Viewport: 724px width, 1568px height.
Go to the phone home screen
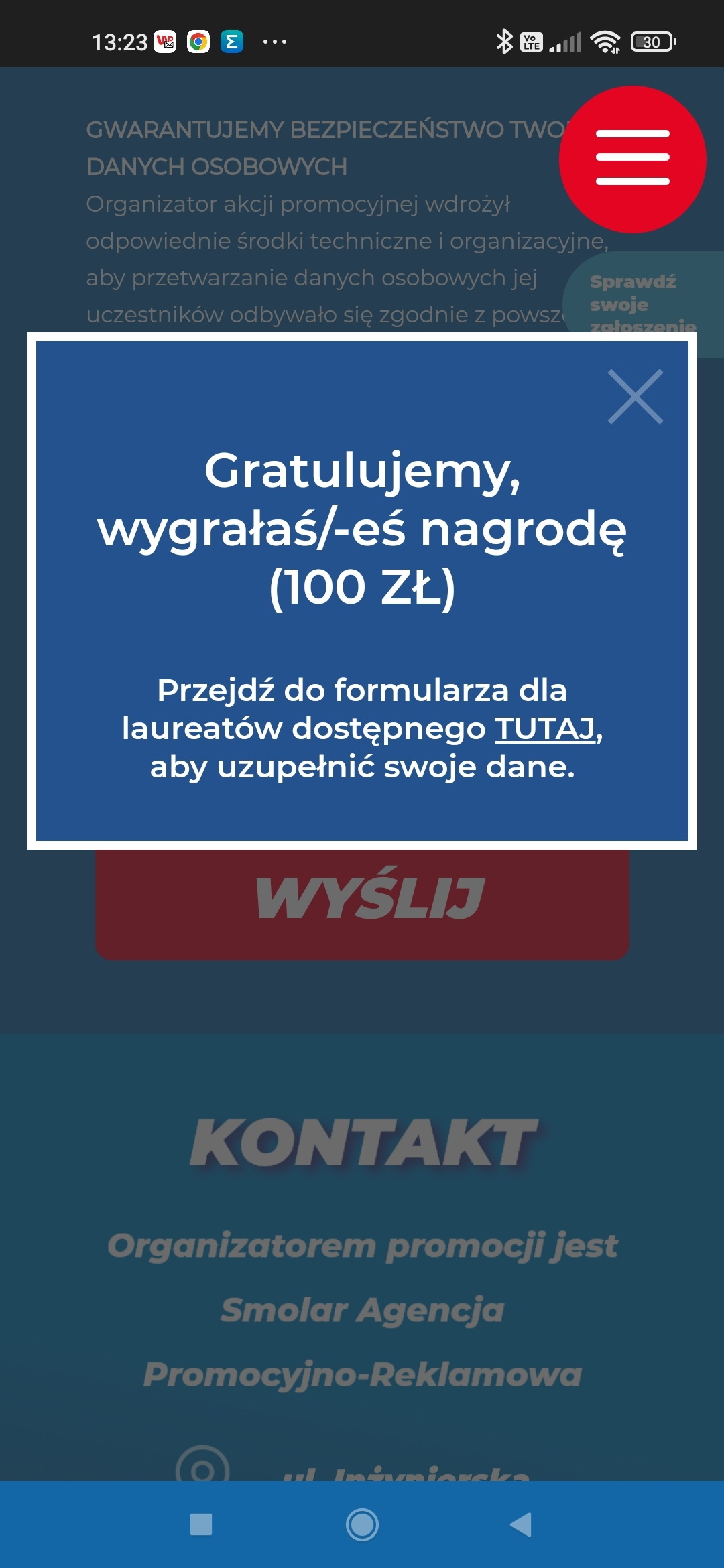(362, 1524)
